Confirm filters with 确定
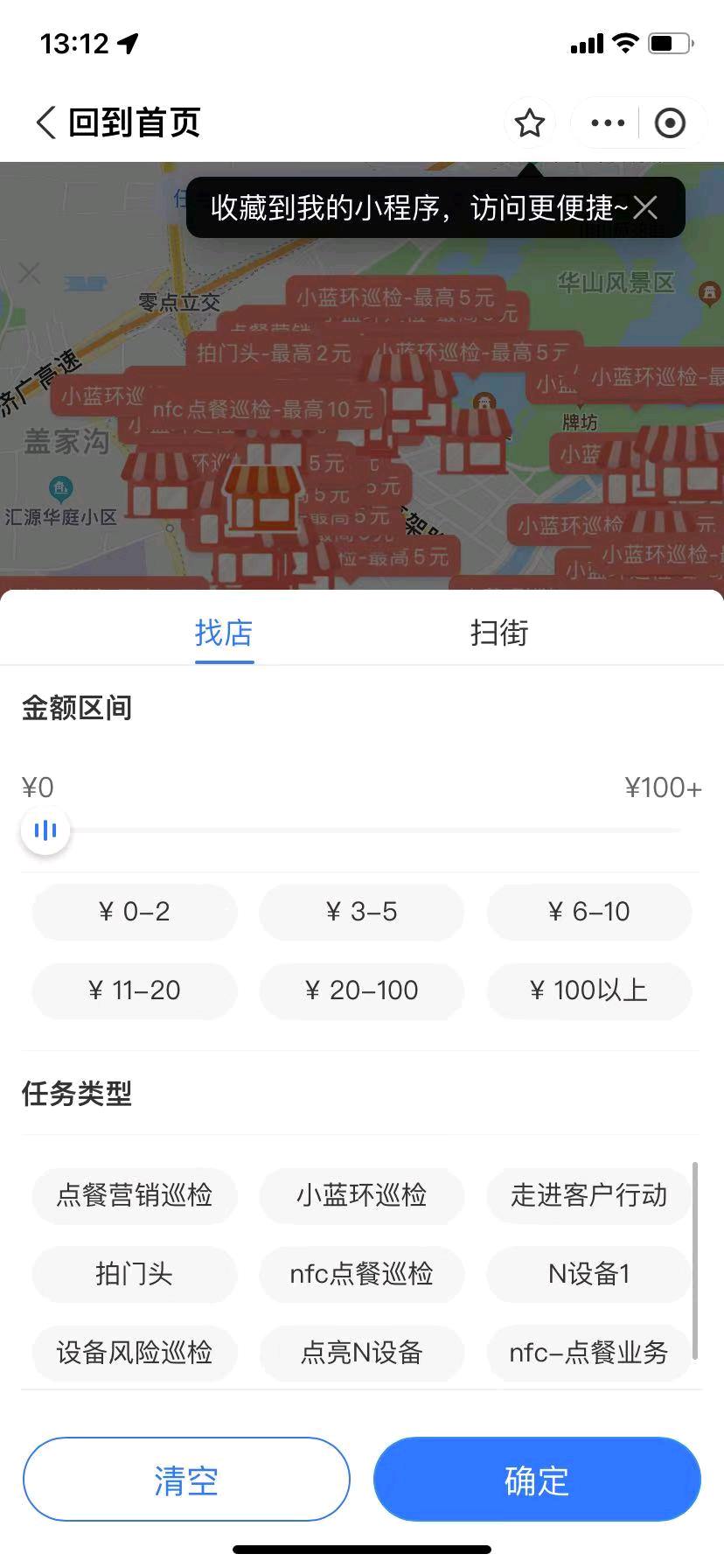Screen dimensions: 724x1568 click(537, 1480)
